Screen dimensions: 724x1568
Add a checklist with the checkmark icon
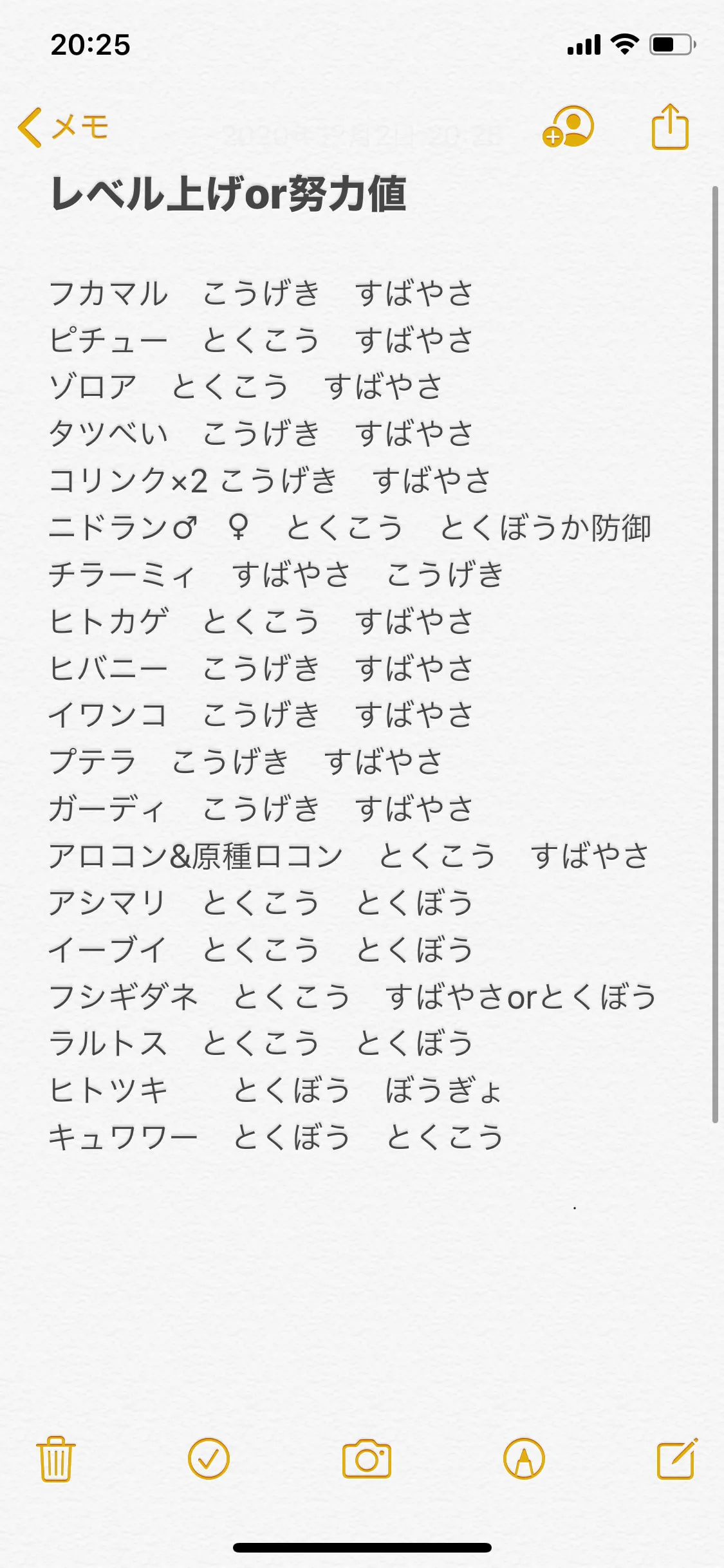pos(209,1459)
